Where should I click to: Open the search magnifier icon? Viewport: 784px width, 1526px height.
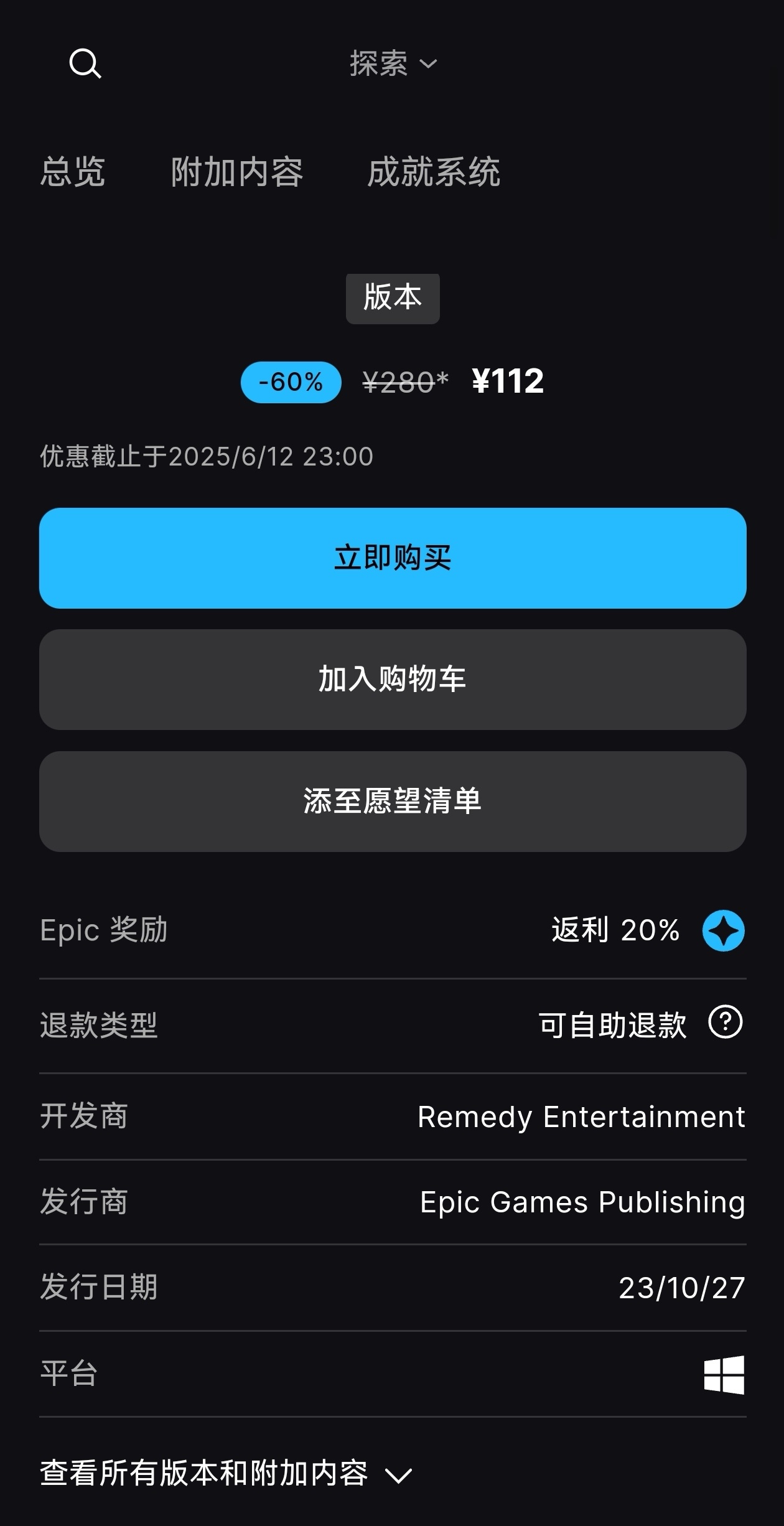click(85, 63)
